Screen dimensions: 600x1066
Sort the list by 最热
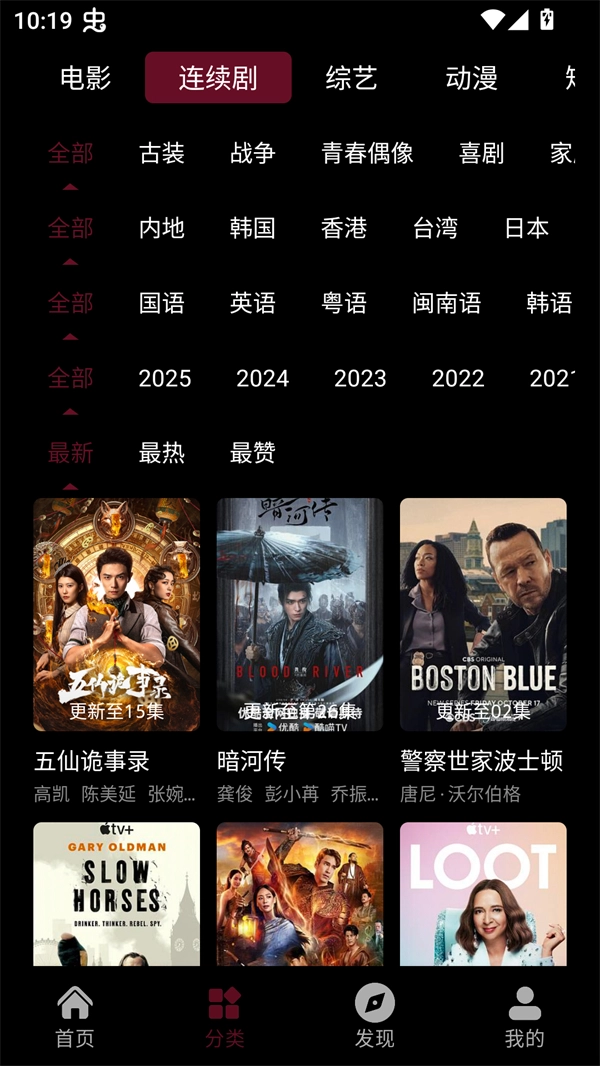click(x=162, y=453)
